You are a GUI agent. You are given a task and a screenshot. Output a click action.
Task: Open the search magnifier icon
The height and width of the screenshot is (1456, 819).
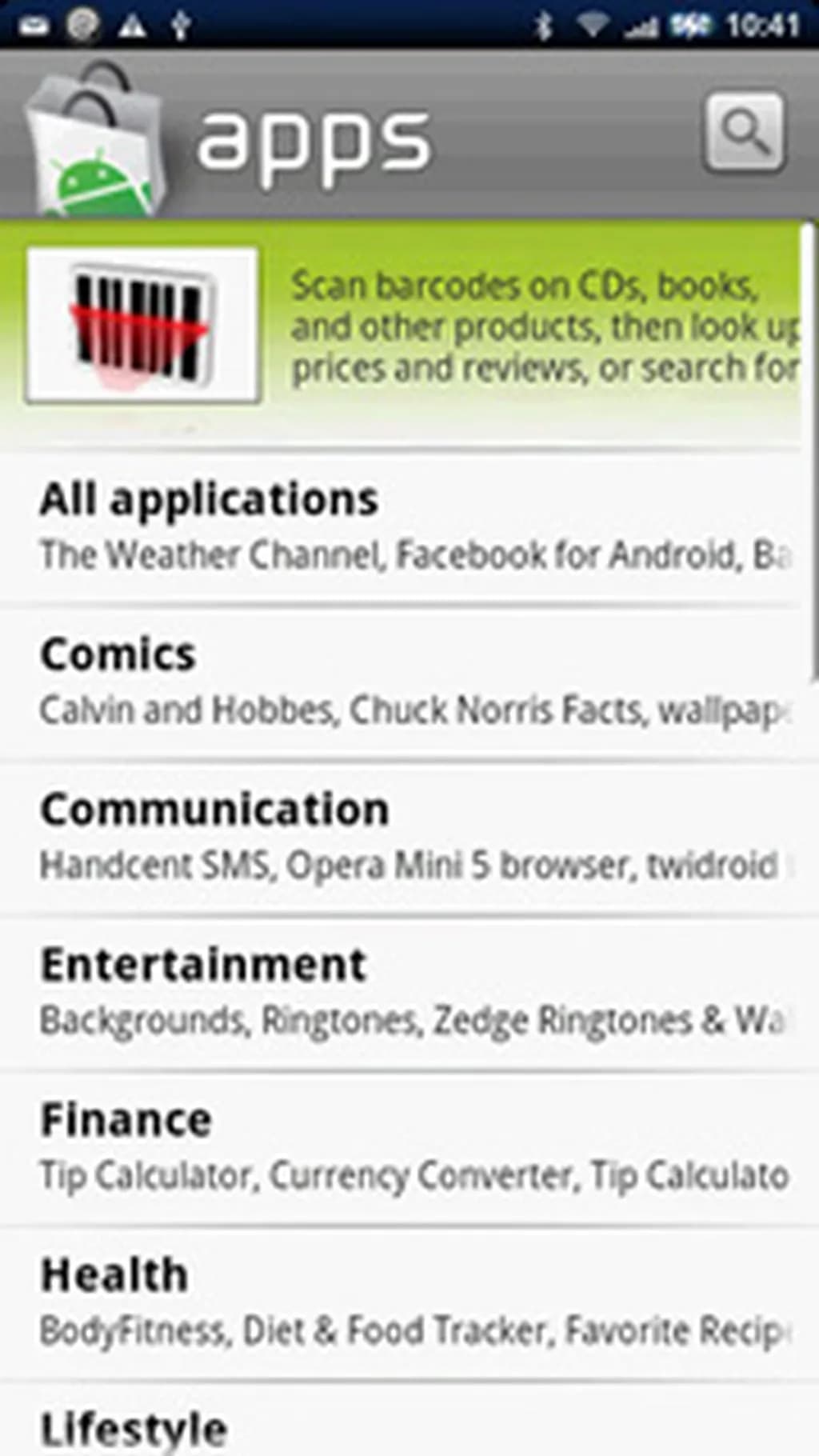coord(744,133)
